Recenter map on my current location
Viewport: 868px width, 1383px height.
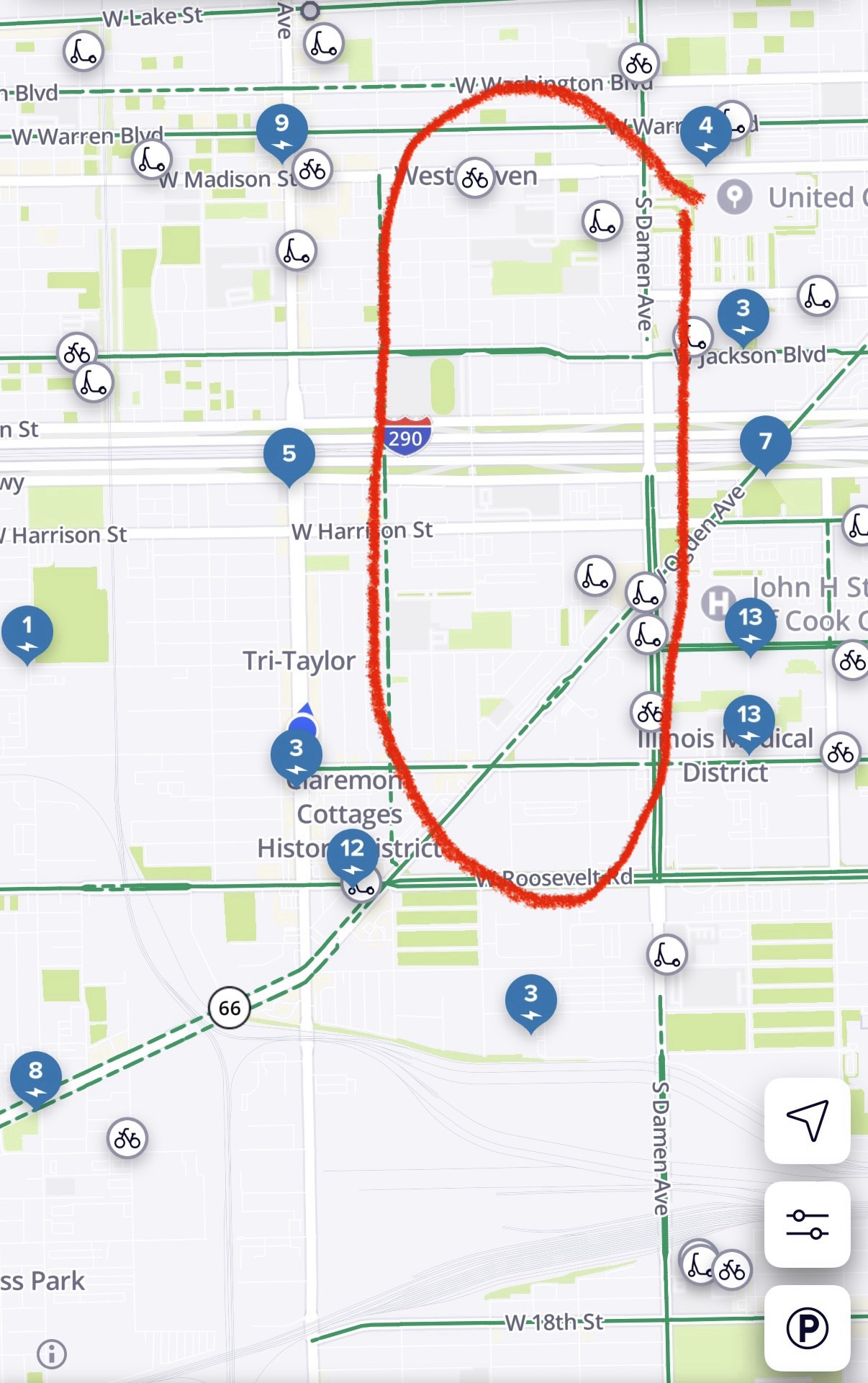(807, 1120)
